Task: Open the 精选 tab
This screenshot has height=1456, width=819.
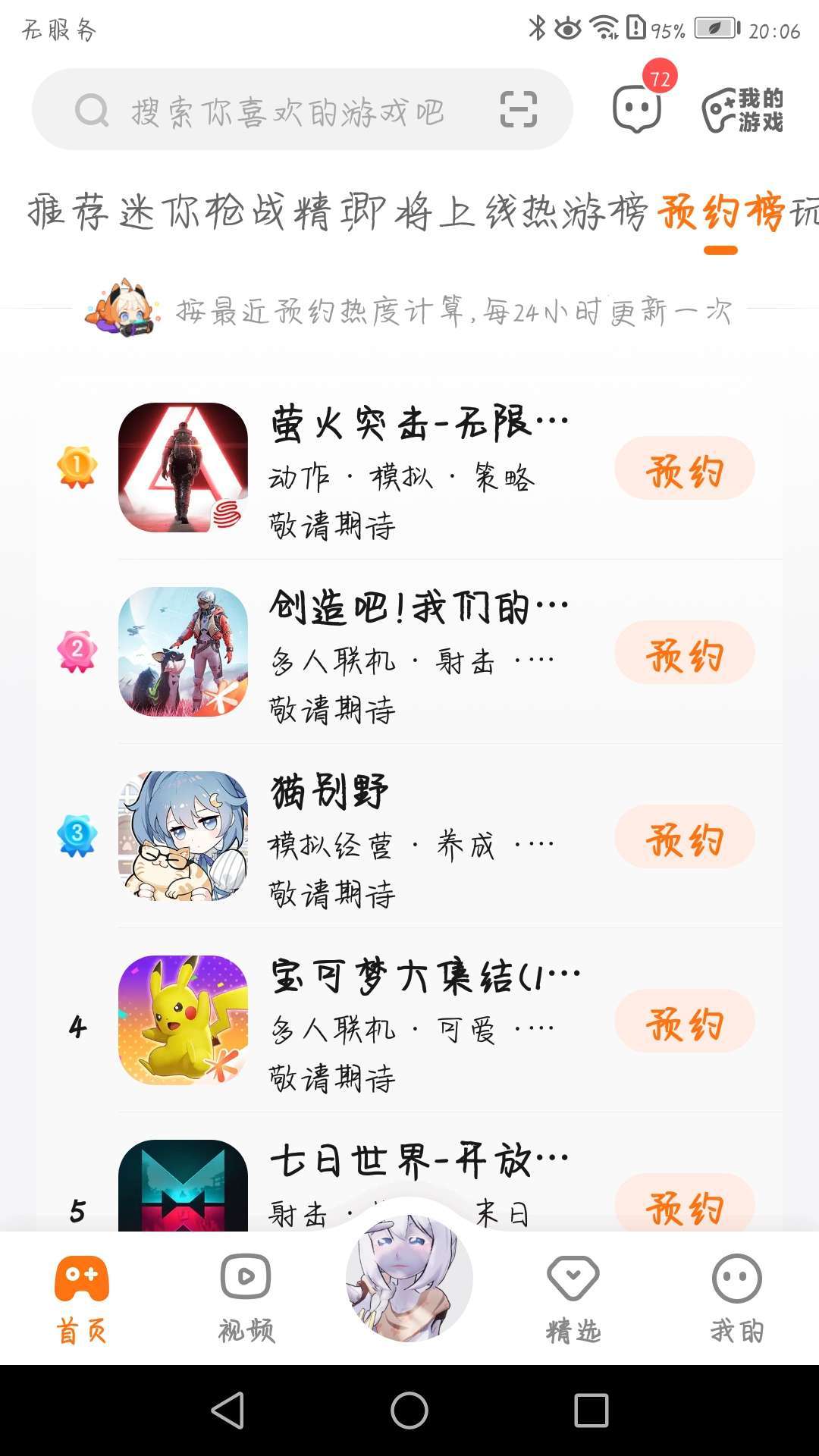Action: (x=573, y=1297)
